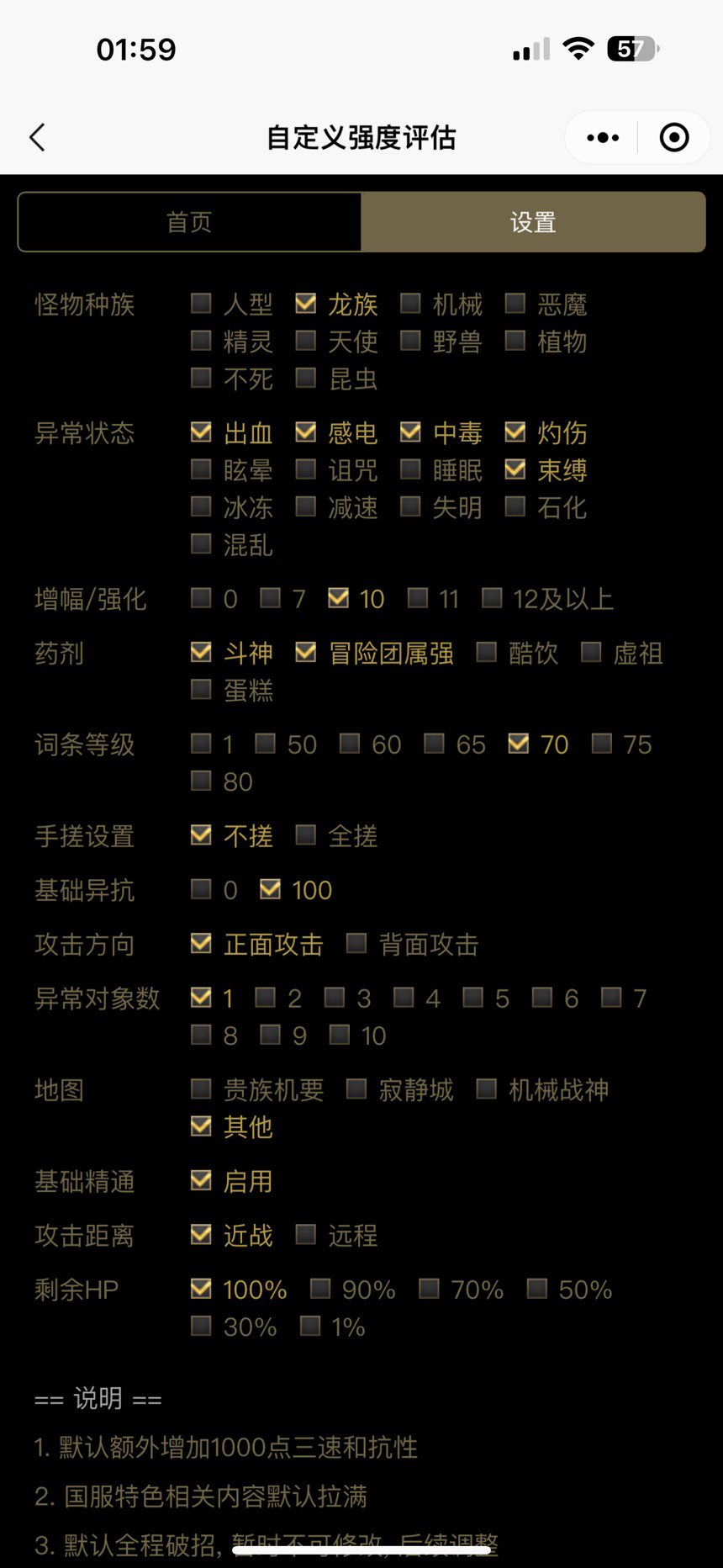The width and height of the screenshot is (723, 1568).
Task: Close the mini program with the circle button
Action: (x=674, y=137)
